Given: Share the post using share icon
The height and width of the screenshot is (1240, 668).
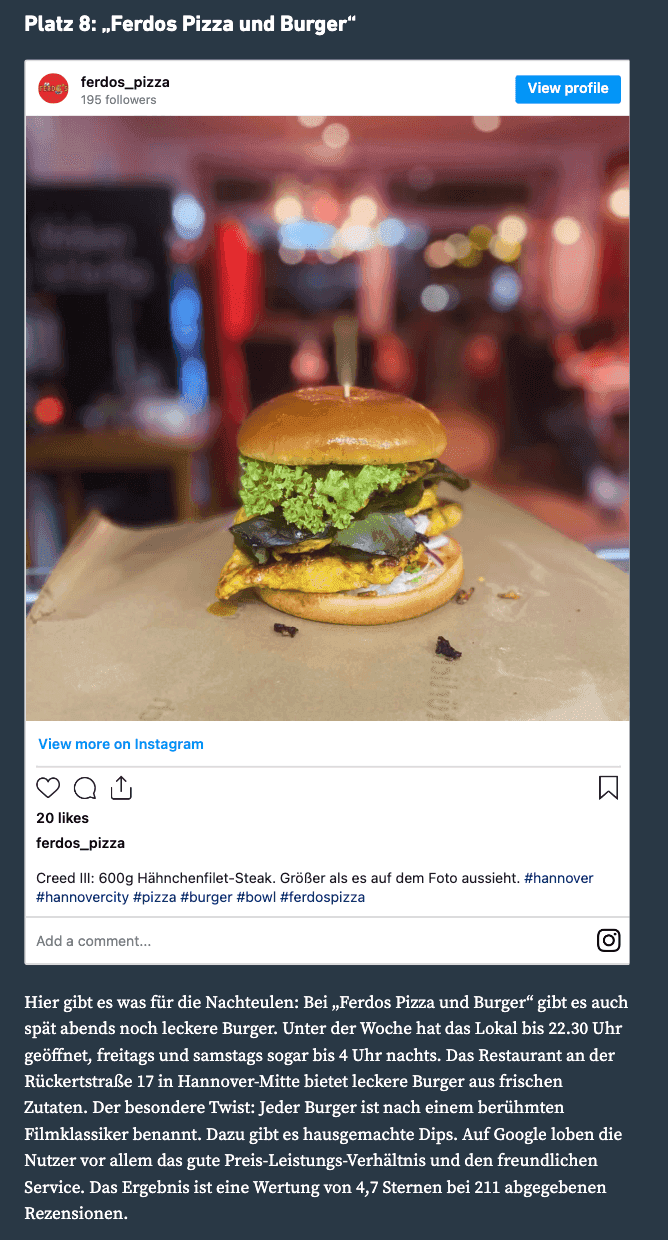Looking at the screenshot, I should click(x=121, y=788).
